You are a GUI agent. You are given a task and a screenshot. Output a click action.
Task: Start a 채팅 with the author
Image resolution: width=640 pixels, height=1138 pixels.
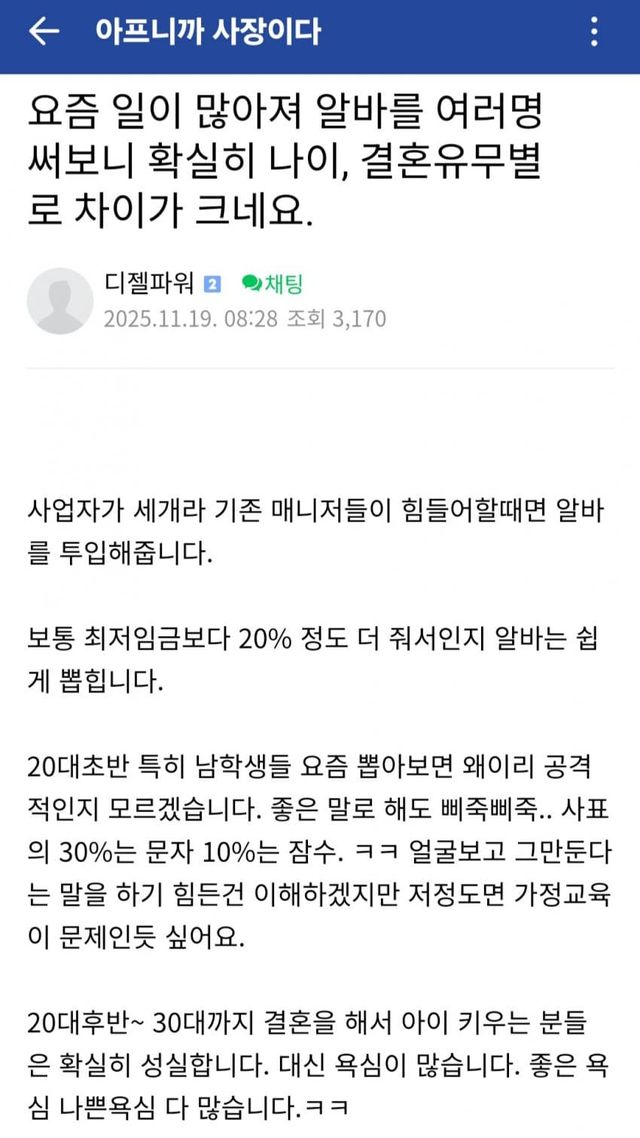272,284
